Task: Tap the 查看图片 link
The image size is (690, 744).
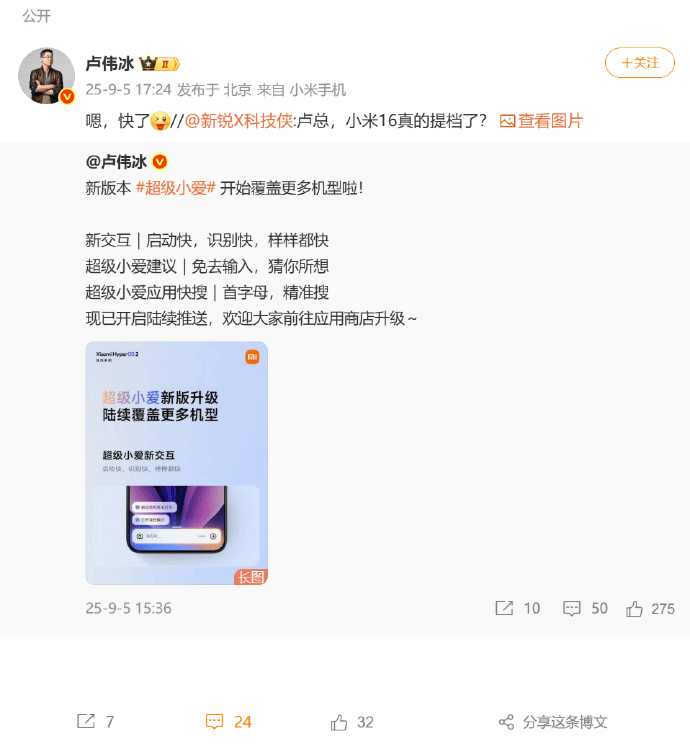Action: pos(541,121)
